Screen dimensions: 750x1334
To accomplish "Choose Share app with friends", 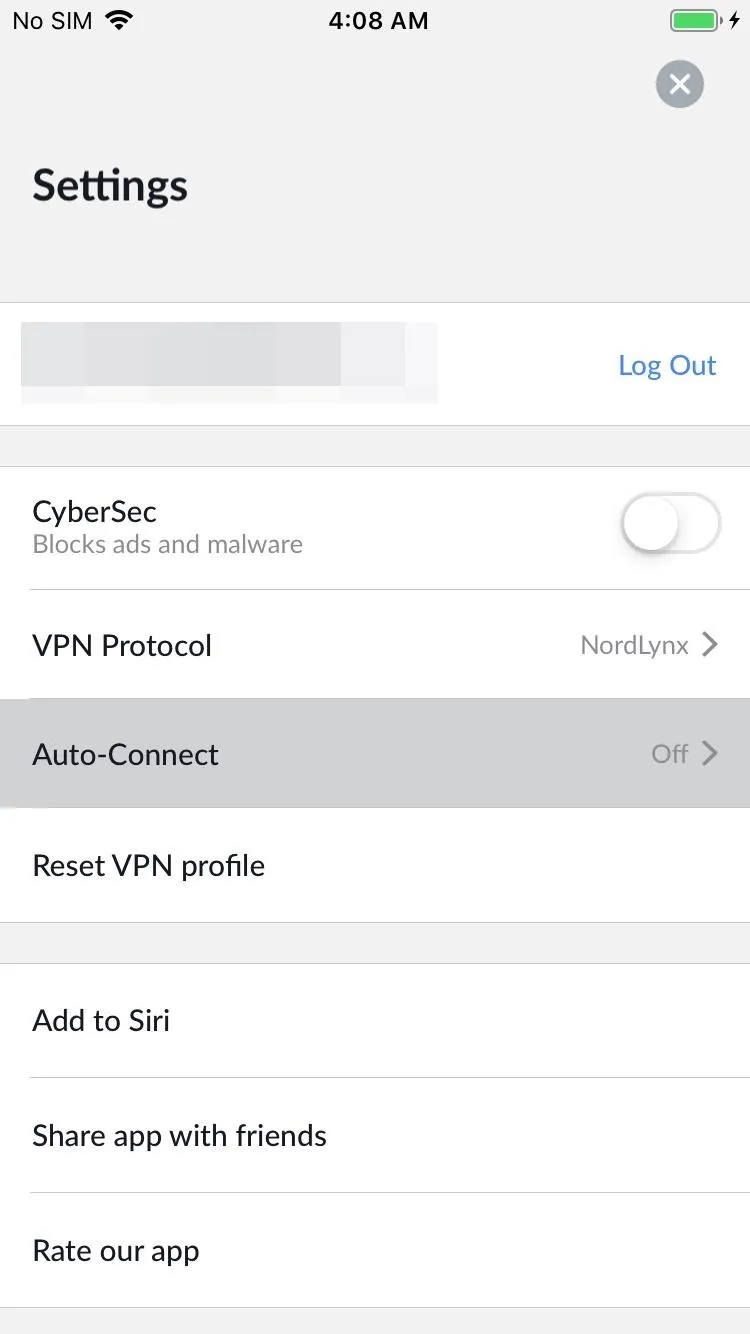I will (x=375, y=1135).
